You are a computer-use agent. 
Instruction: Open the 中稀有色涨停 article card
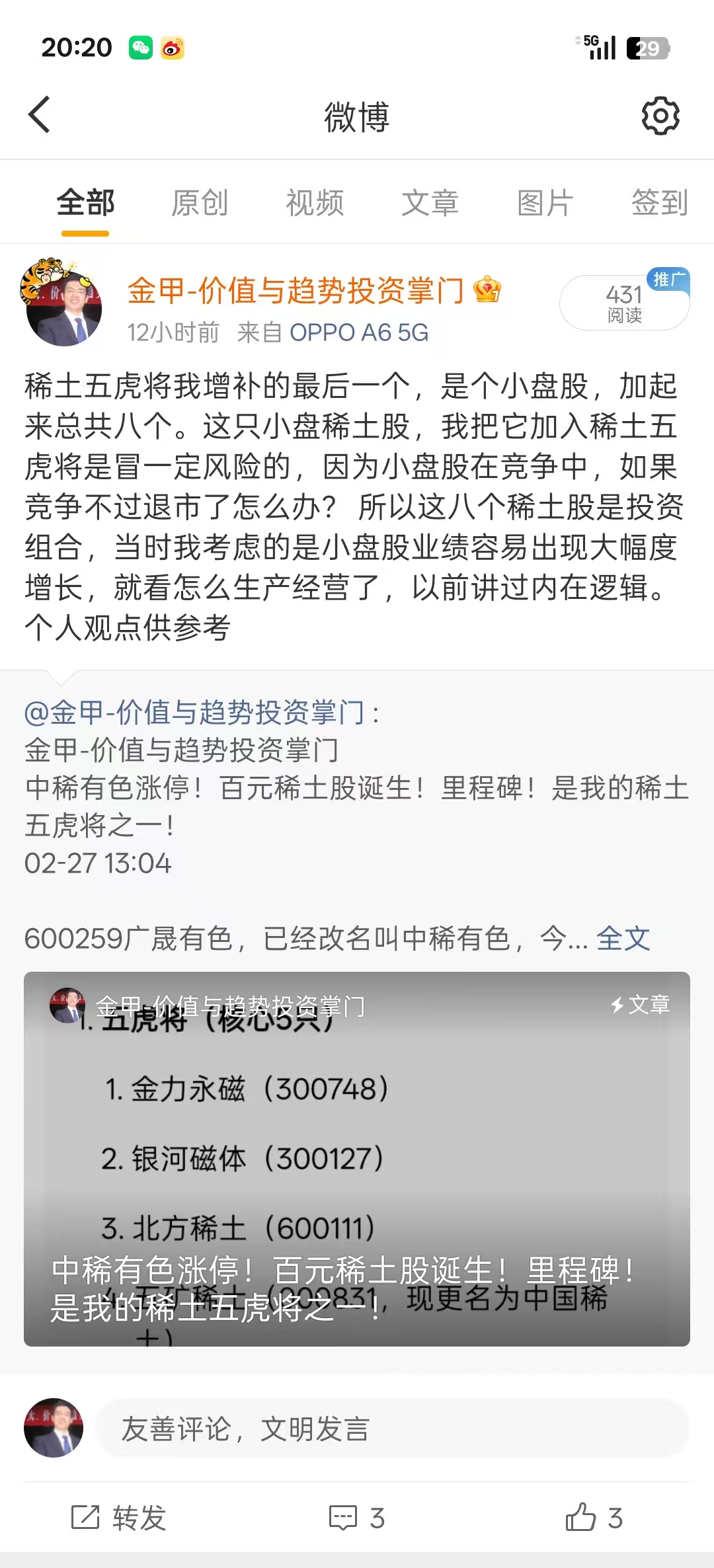pyautogui.click(x=357, y=1158)
